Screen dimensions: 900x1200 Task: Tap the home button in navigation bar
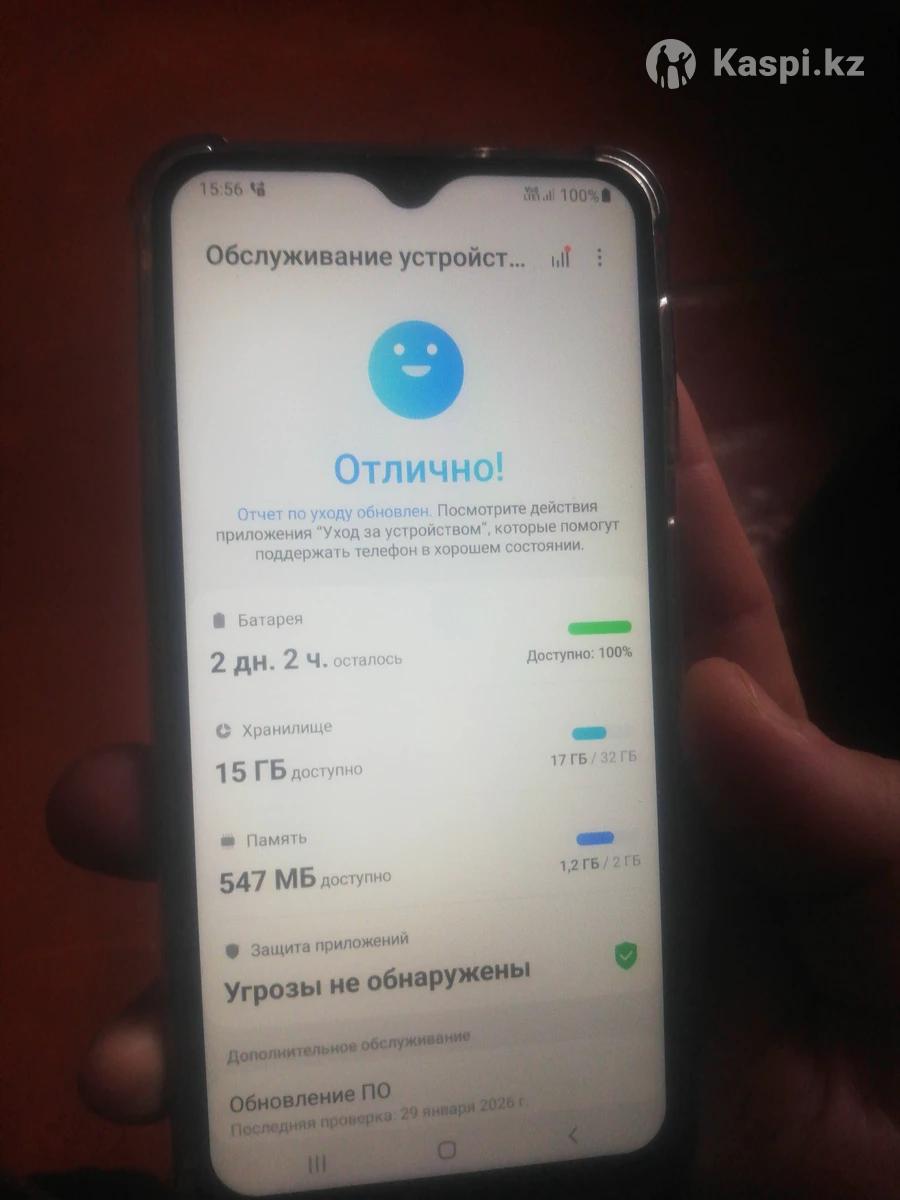click(447, 1150)
